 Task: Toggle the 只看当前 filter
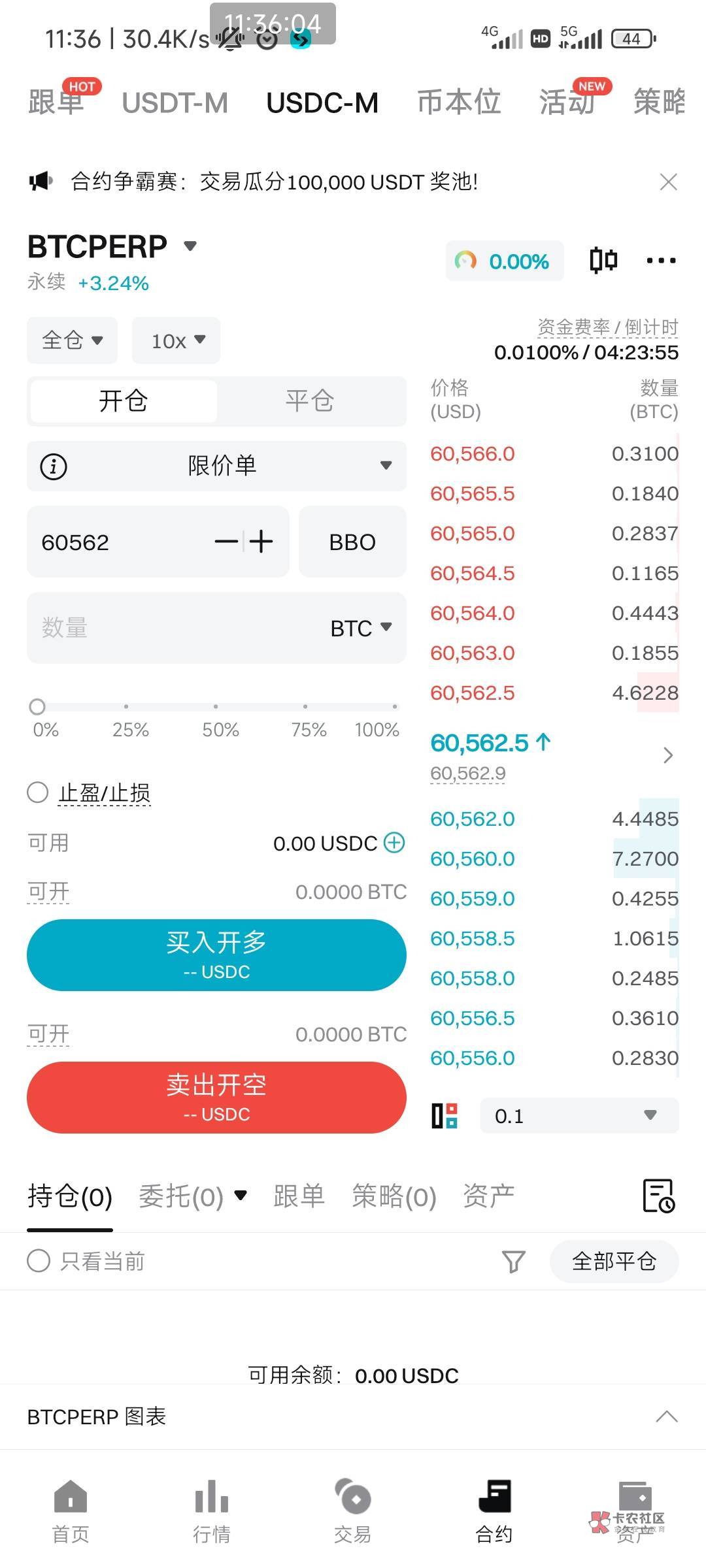coord(37,1261)
